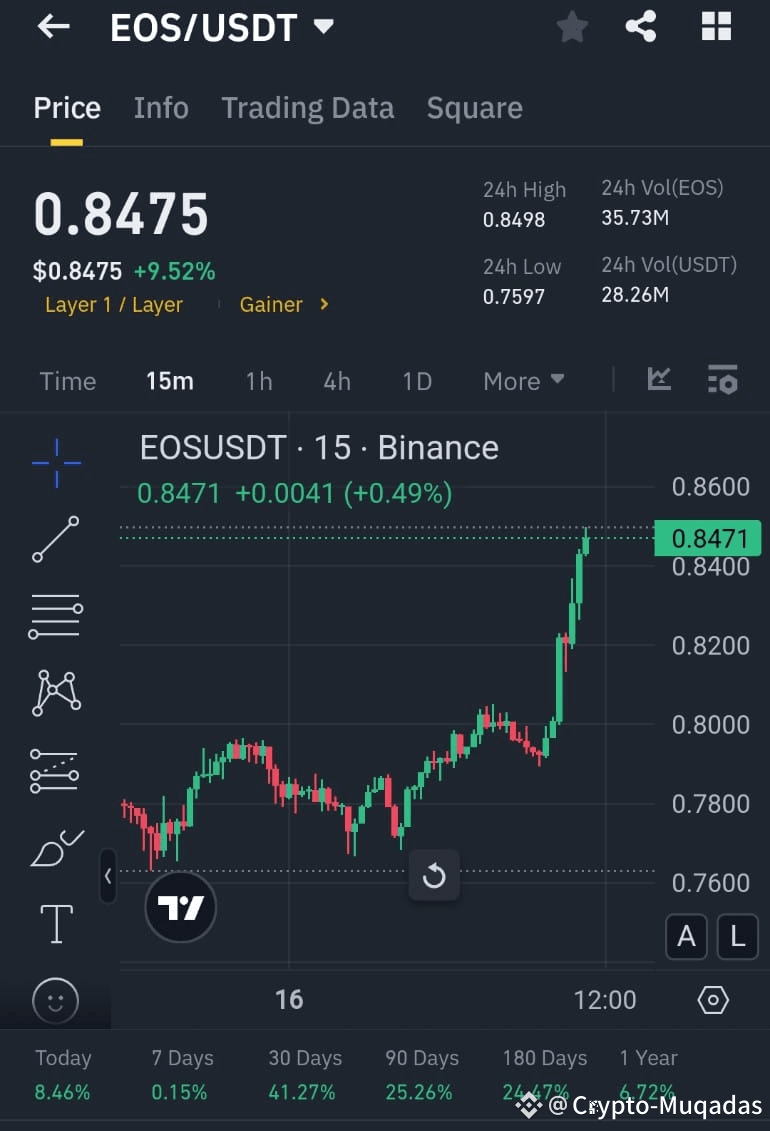
Task: Open the projection drawing tool
Action: [55, 770]
